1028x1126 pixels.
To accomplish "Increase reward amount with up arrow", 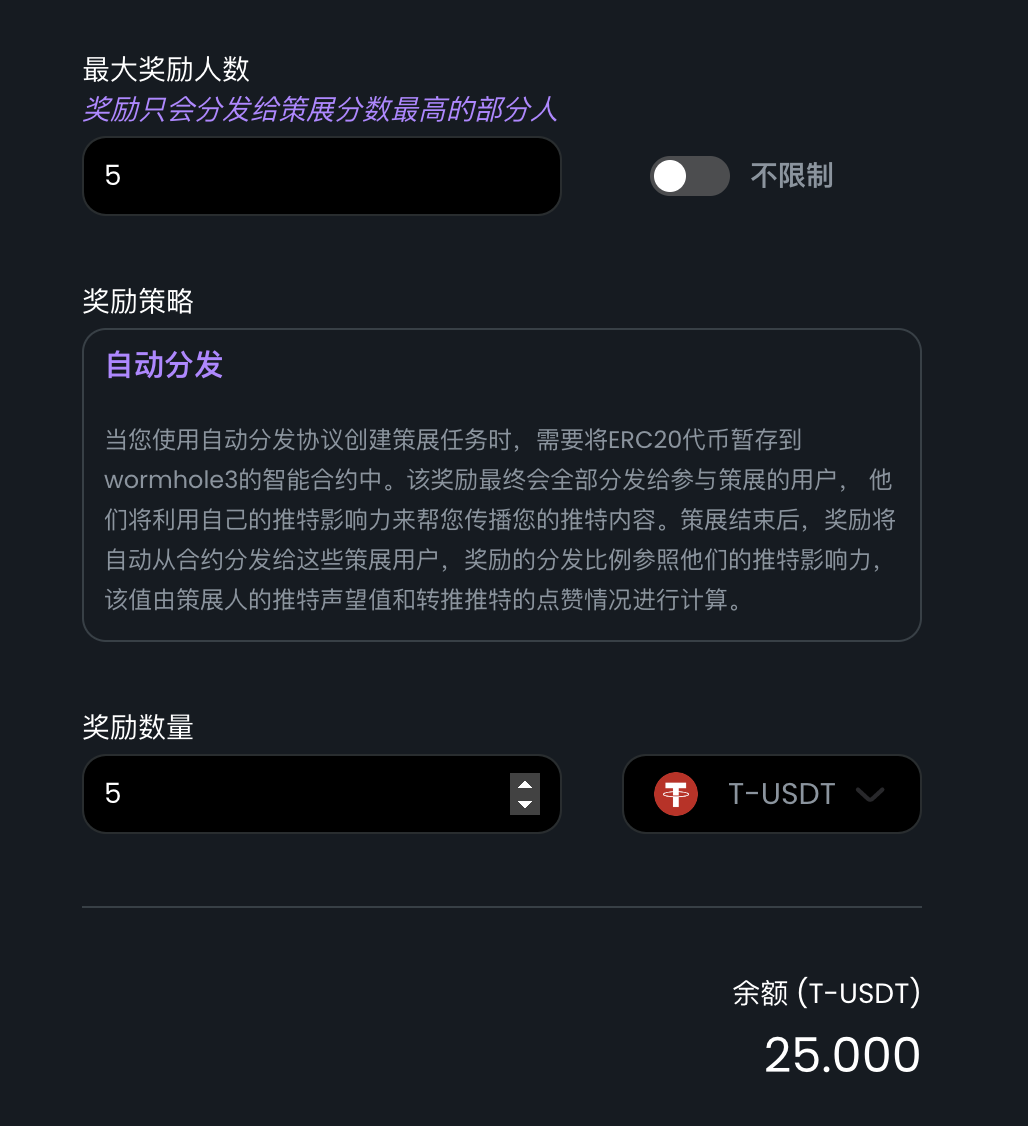I will 525,784.
